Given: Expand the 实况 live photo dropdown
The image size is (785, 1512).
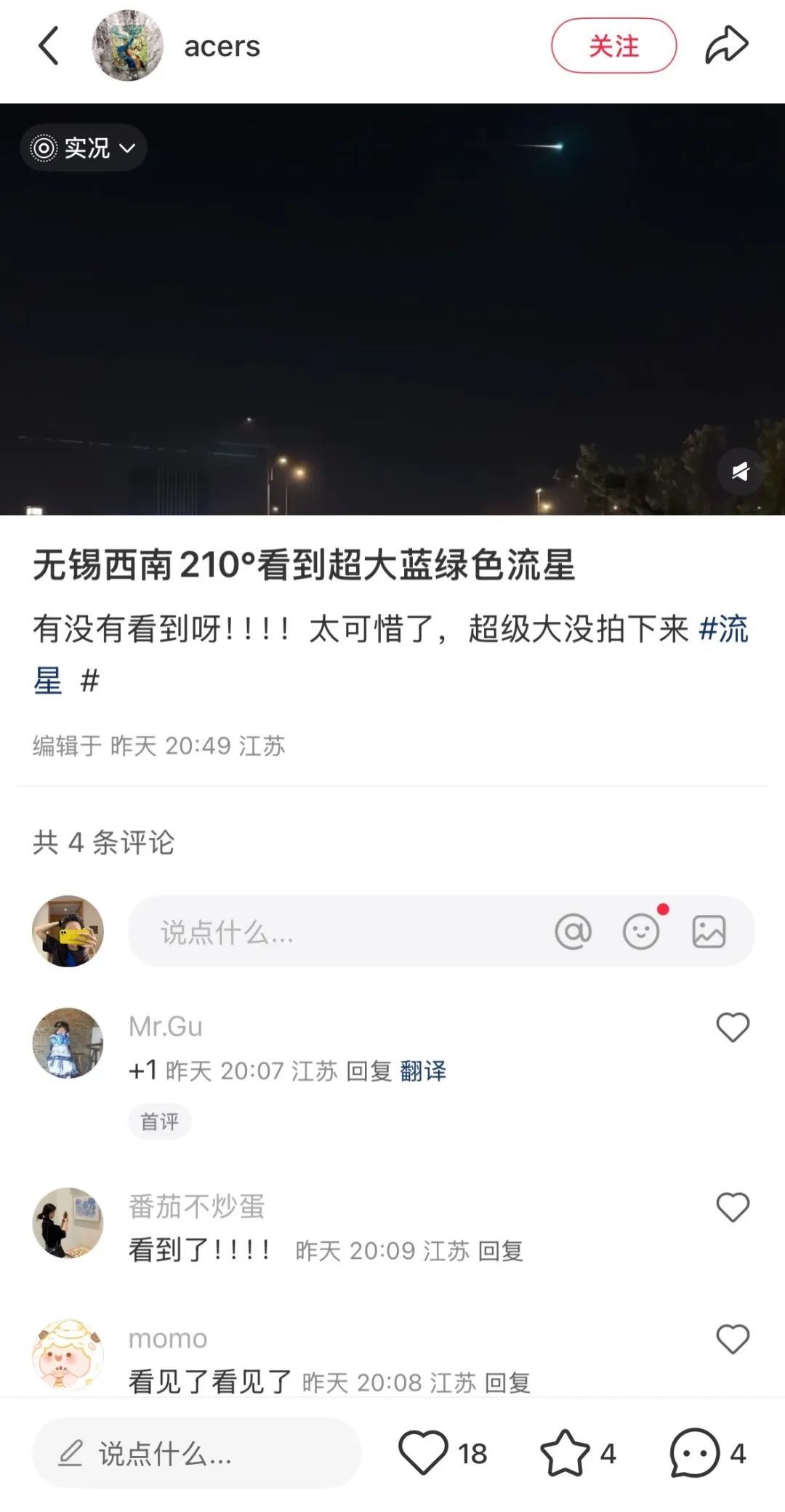Looking at the screenshot, I should 84,148.
